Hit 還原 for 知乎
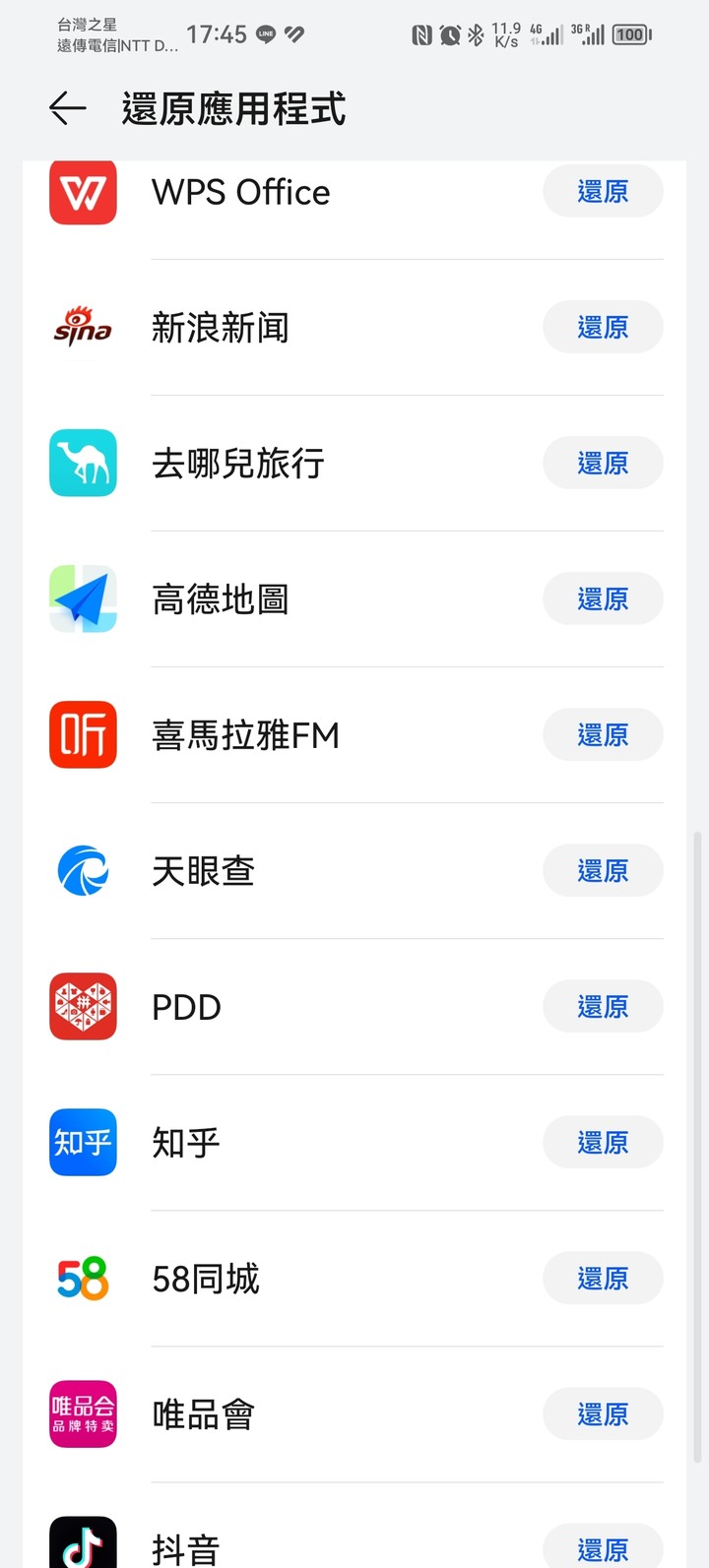The width and height of the screenshot is (709, 1568). pyautogui.click(x=603, y=1142)
